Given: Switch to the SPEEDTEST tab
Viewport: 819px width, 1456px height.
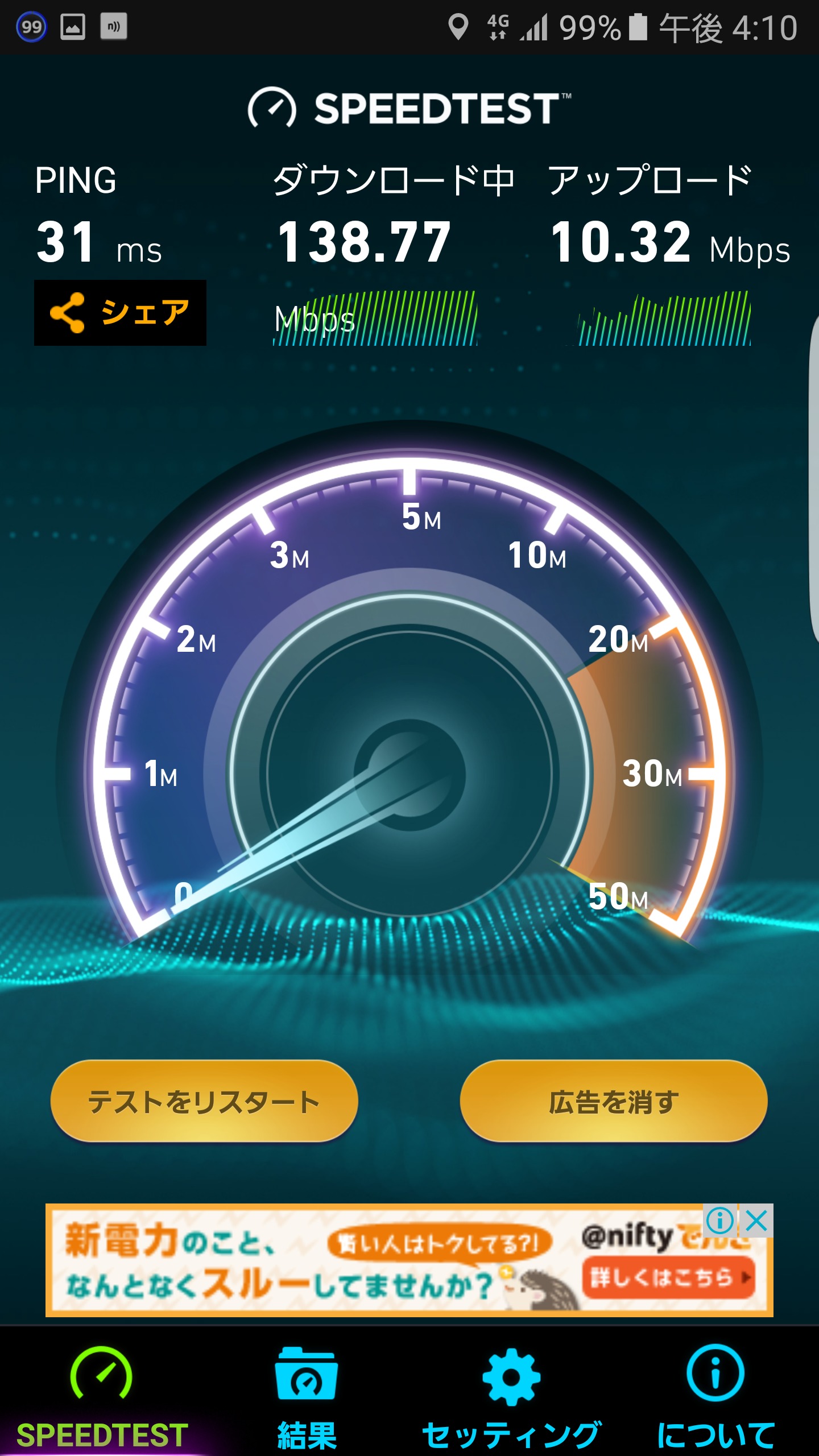Looking at the screenshot, I should pyautogui.click(x=102, y=1393).
